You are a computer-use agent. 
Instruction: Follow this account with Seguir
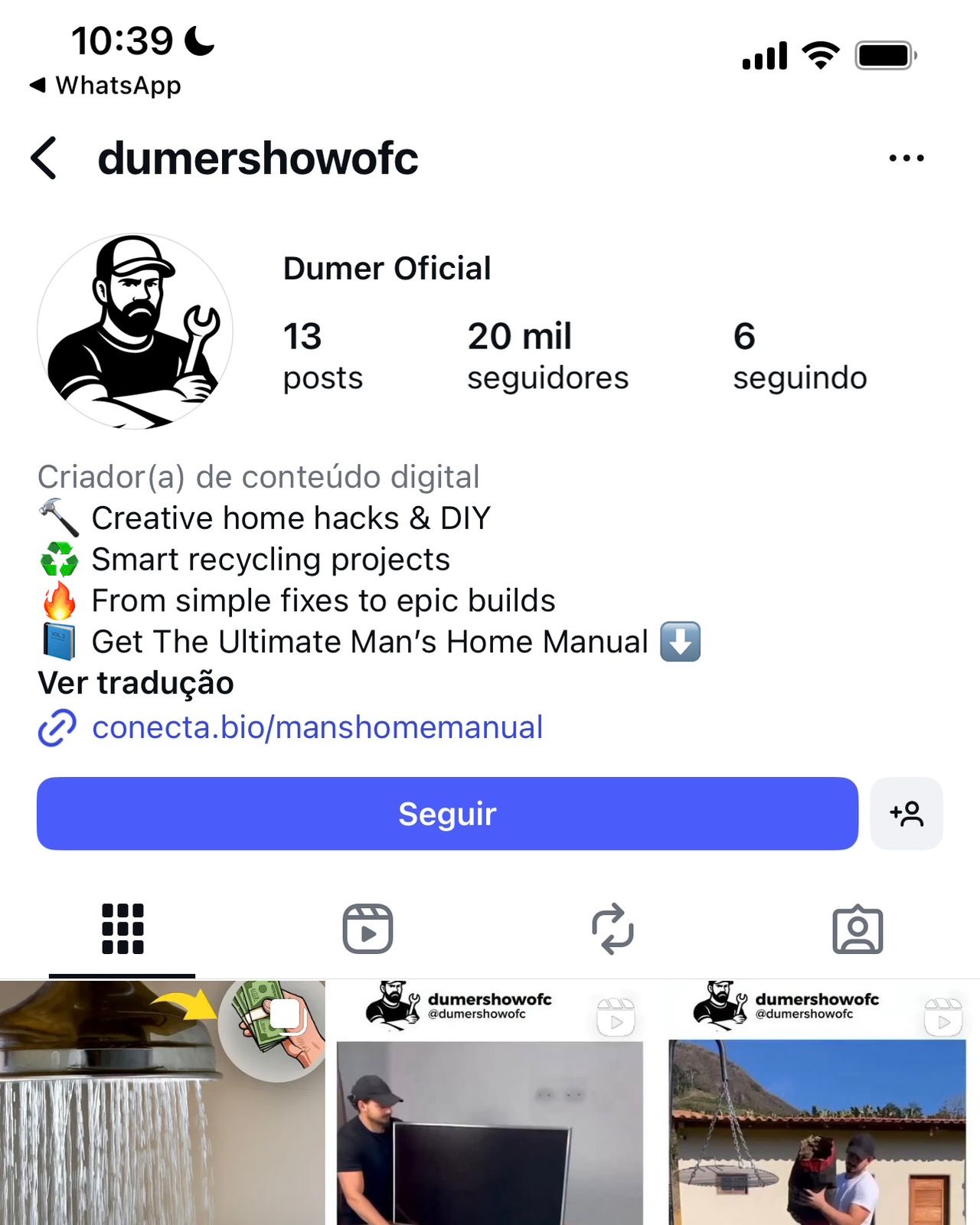pyautogui.click(x=447, y=814)
